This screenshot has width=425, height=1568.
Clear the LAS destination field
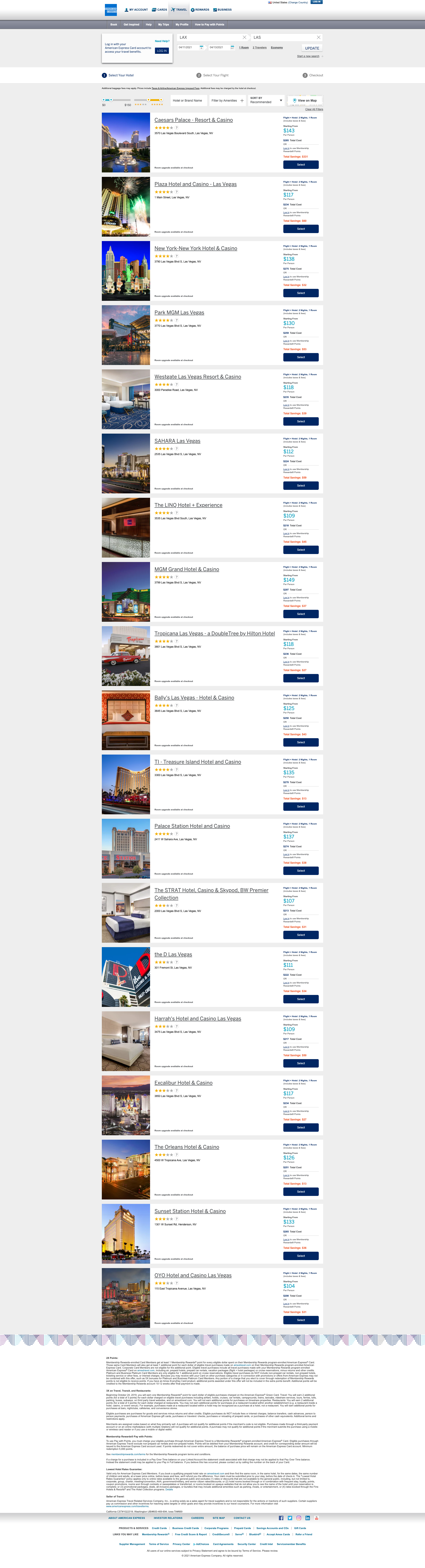coord(319,37)
